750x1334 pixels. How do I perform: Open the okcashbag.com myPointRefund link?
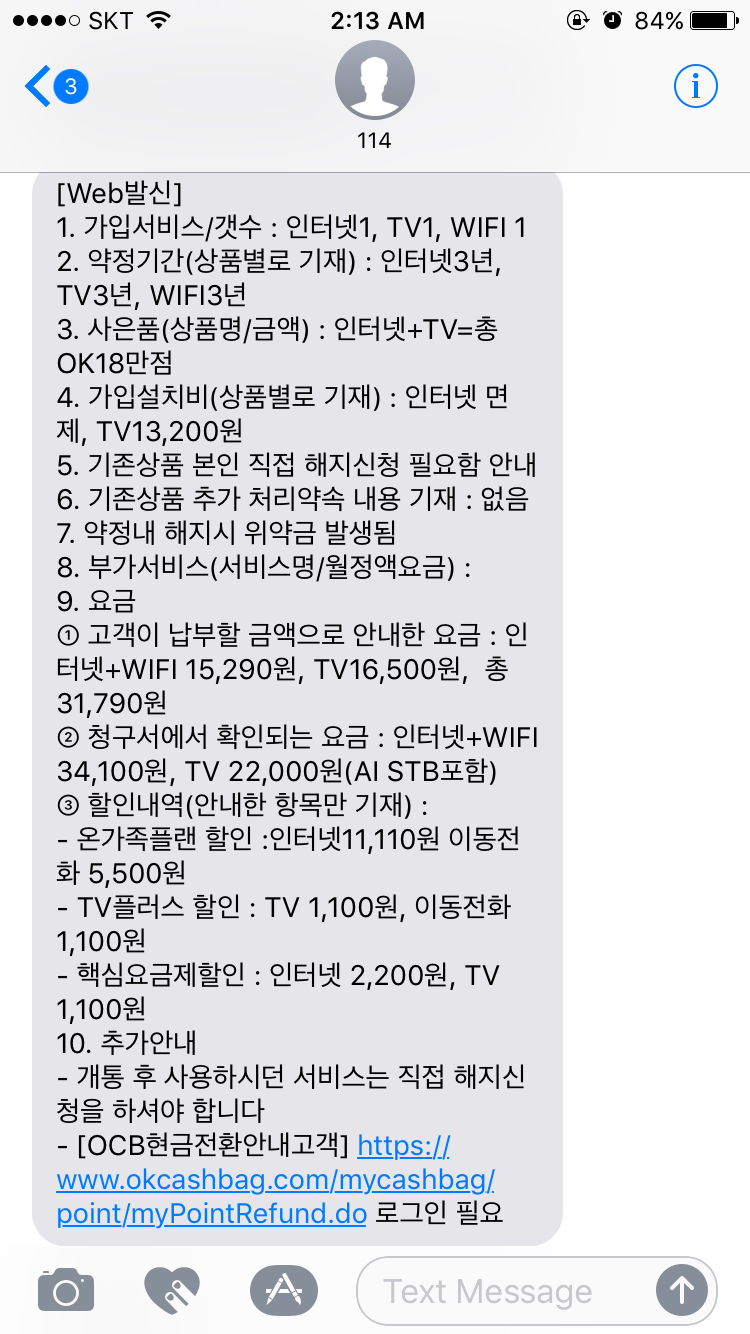(x=275, y=1180)
